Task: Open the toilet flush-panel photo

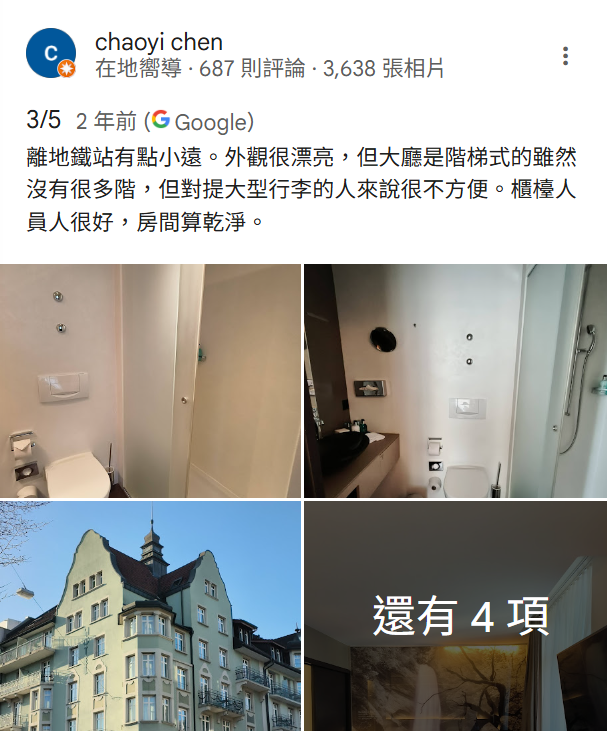Action: pos(150,381)
